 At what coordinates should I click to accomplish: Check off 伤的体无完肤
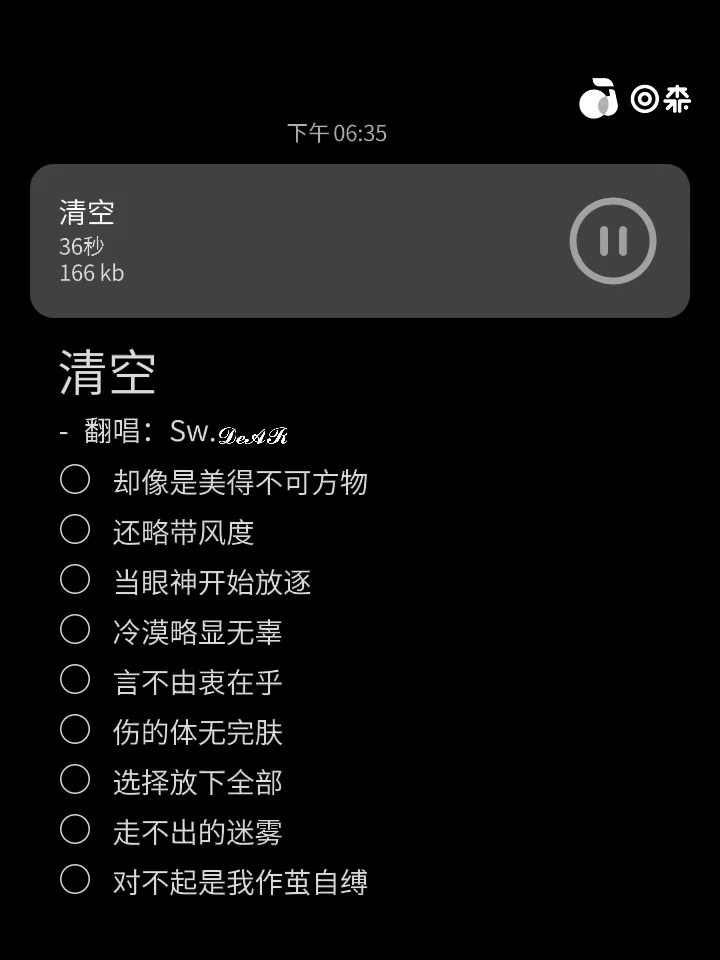75,729
